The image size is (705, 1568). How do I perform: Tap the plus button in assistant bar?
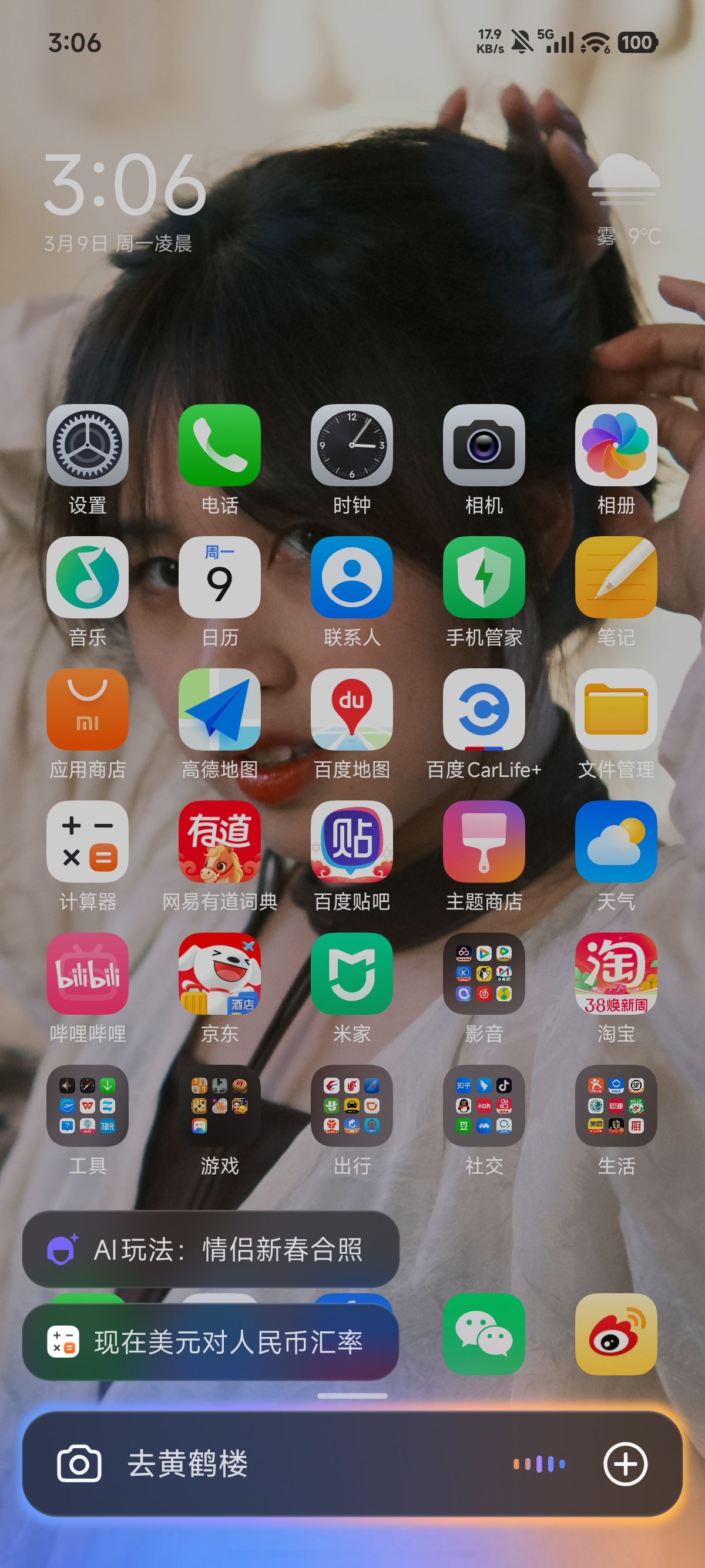click(625, 1464)
